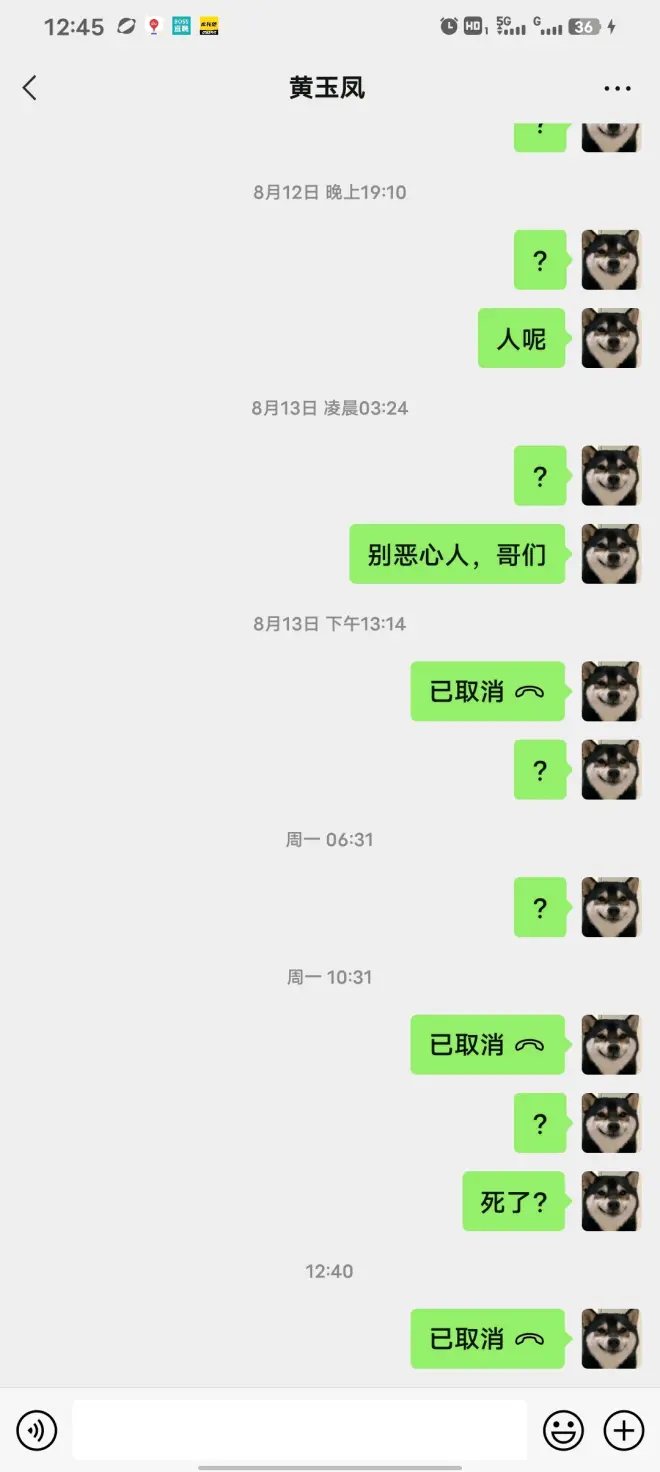
Task: Focus the message text field
Action: click(x=299, y=1431)
